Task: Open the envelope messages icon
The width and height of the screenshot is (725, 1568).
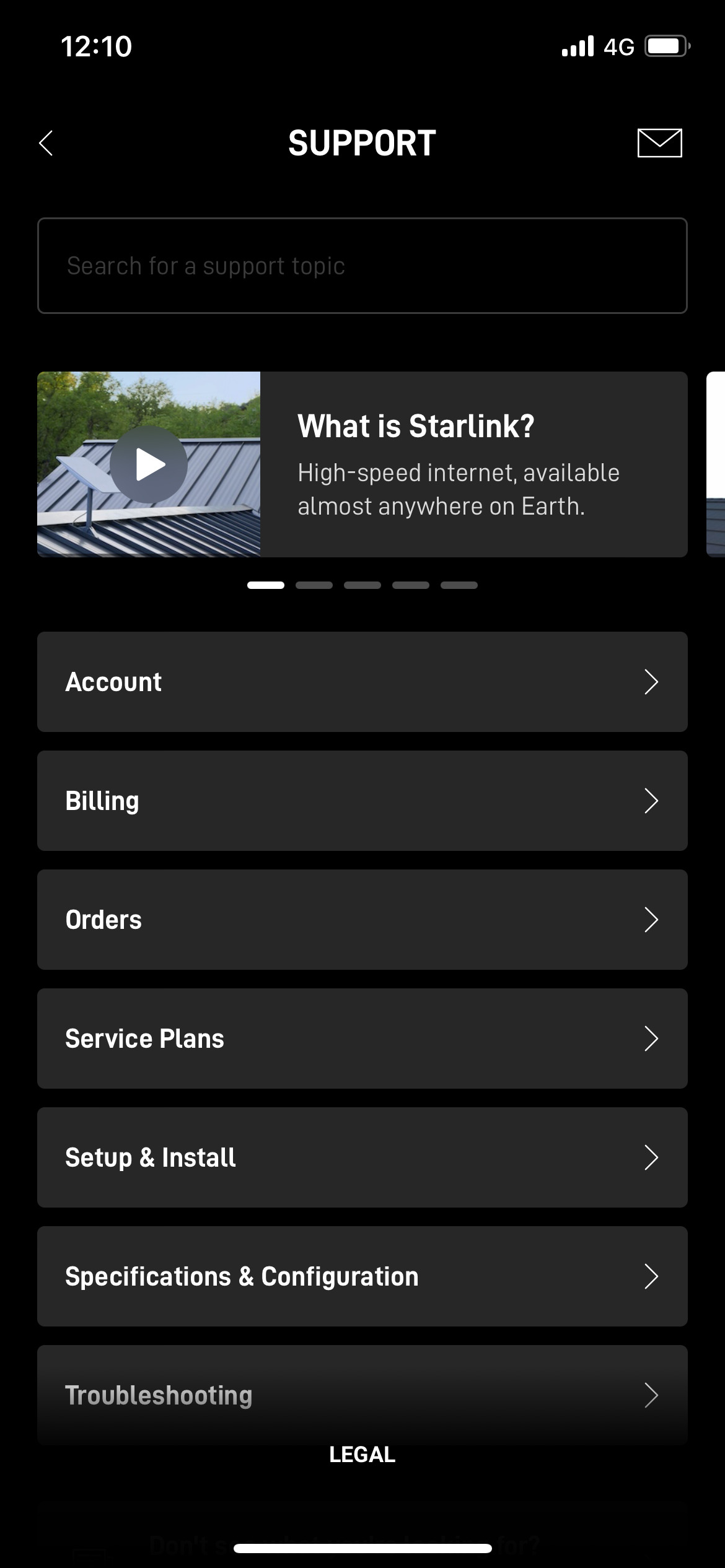Action: tap(659, 143)
